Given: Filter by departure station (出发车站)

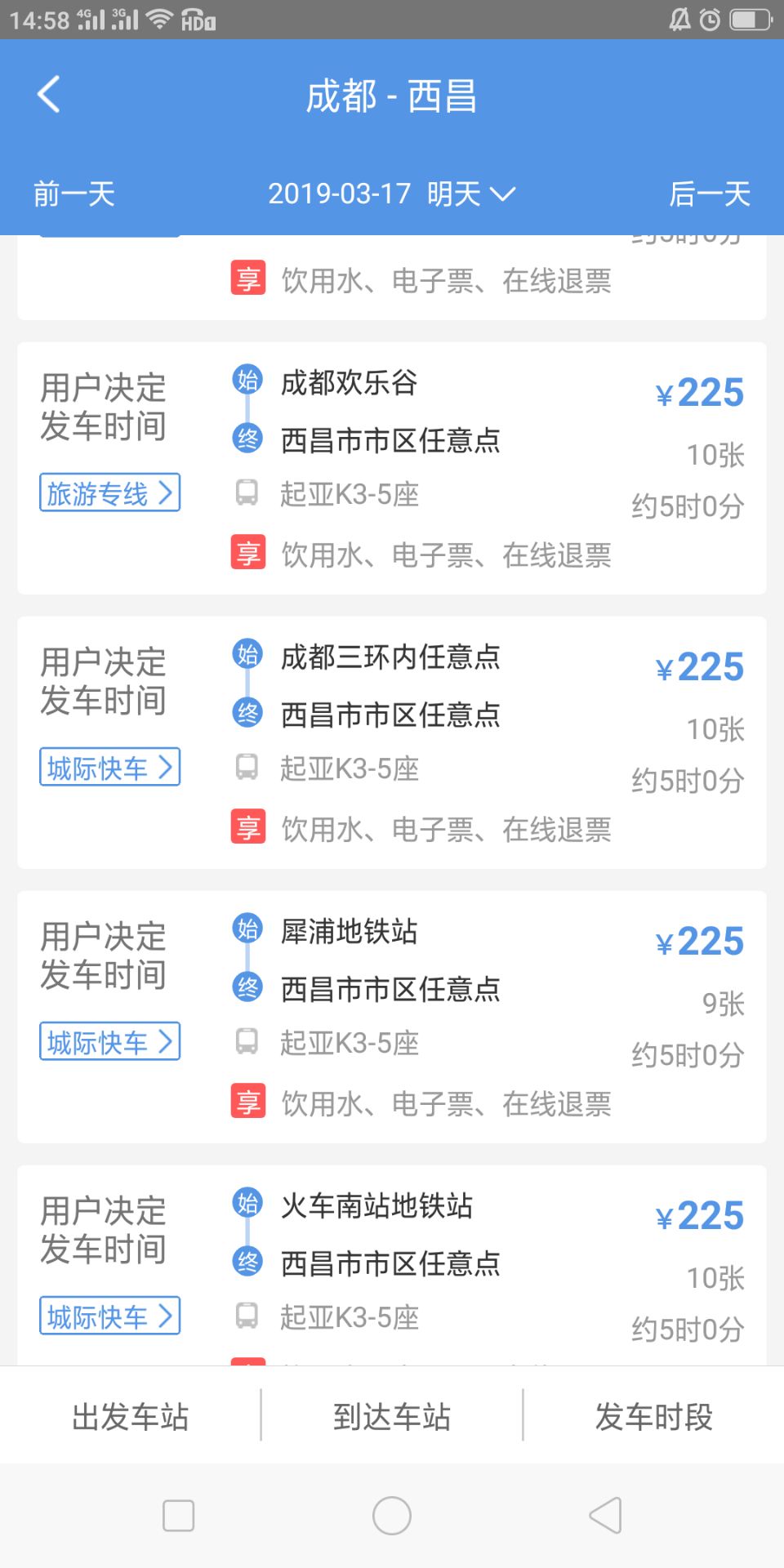Looking at the screenshot, I should (x=131, y=1416).
